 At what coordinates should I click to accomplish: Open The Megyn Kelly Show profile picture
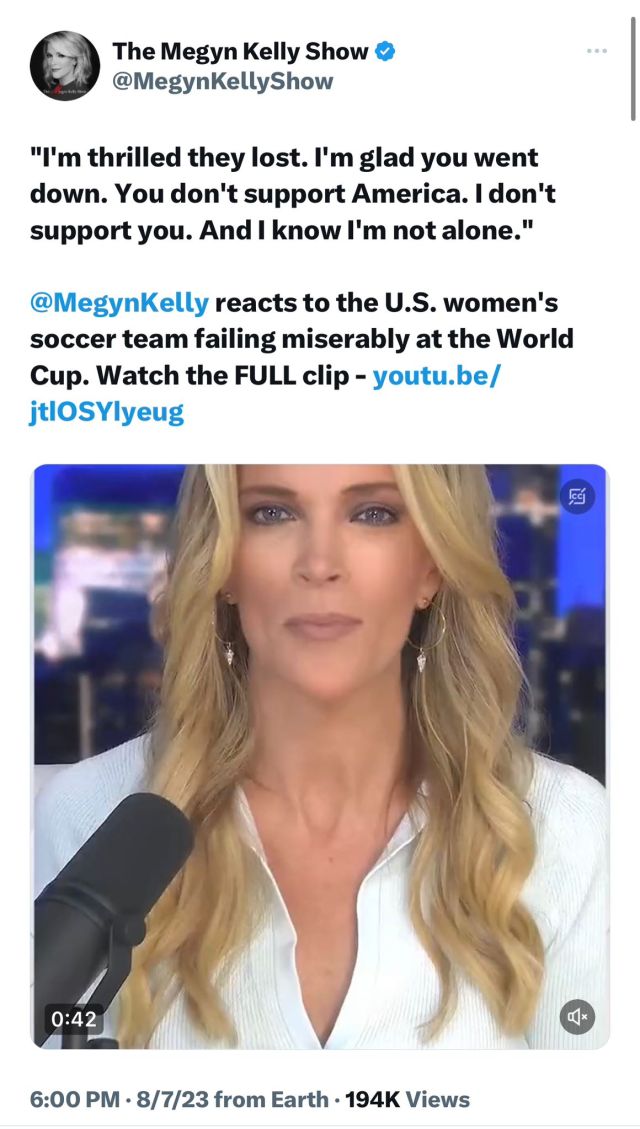(64, 65)
